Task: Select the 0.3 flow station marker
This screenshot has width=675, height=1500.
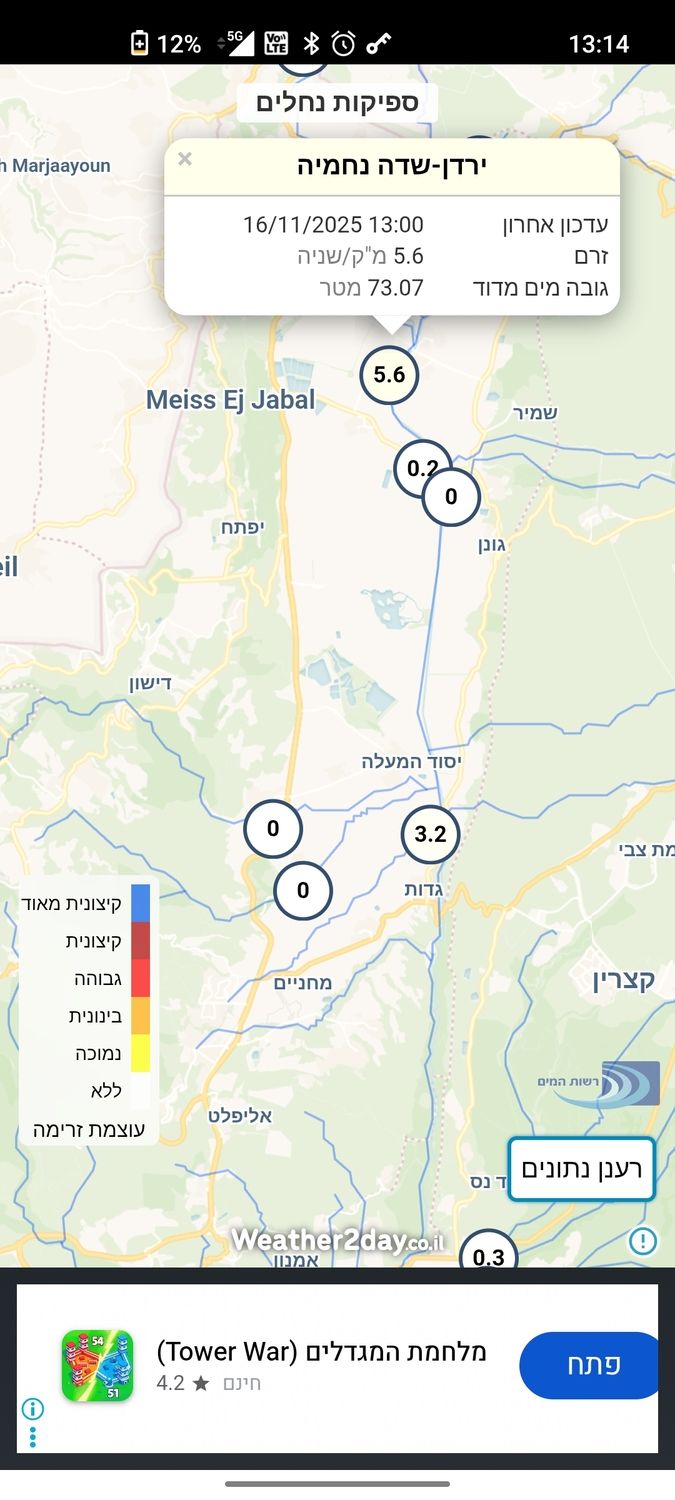Action: [x=488, y=1254]
